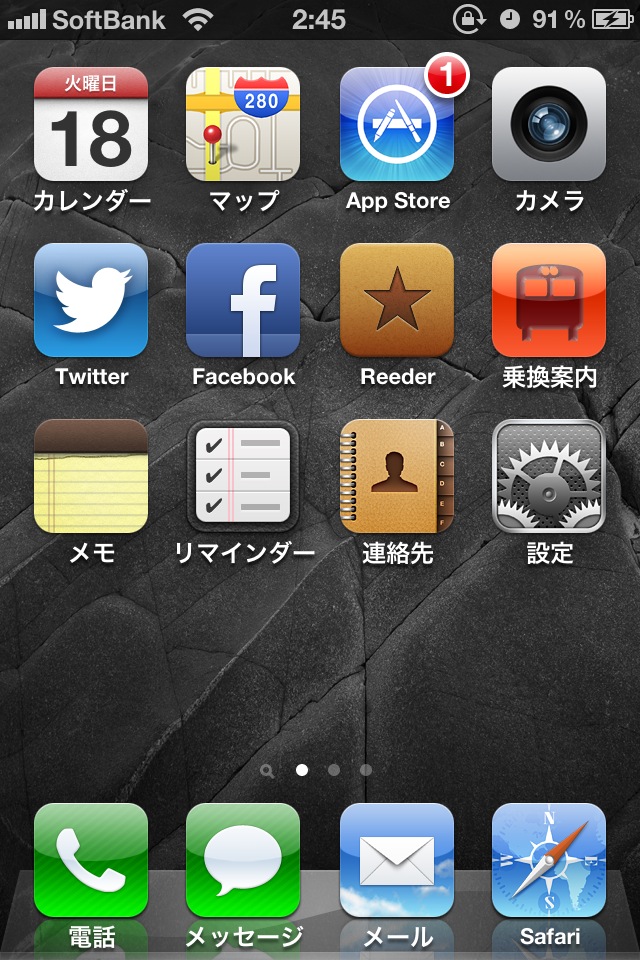This screenshot has height=960, width=640.
Task: Open the Twitter app
Action: coord(91,300)
